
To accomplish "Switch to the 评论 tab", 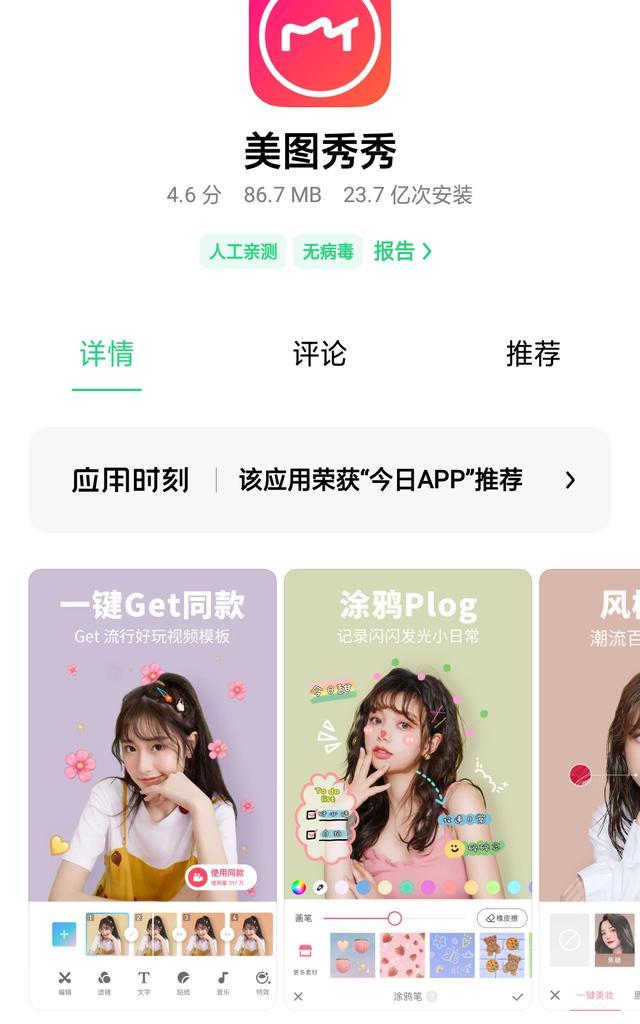I will point(319,354).
